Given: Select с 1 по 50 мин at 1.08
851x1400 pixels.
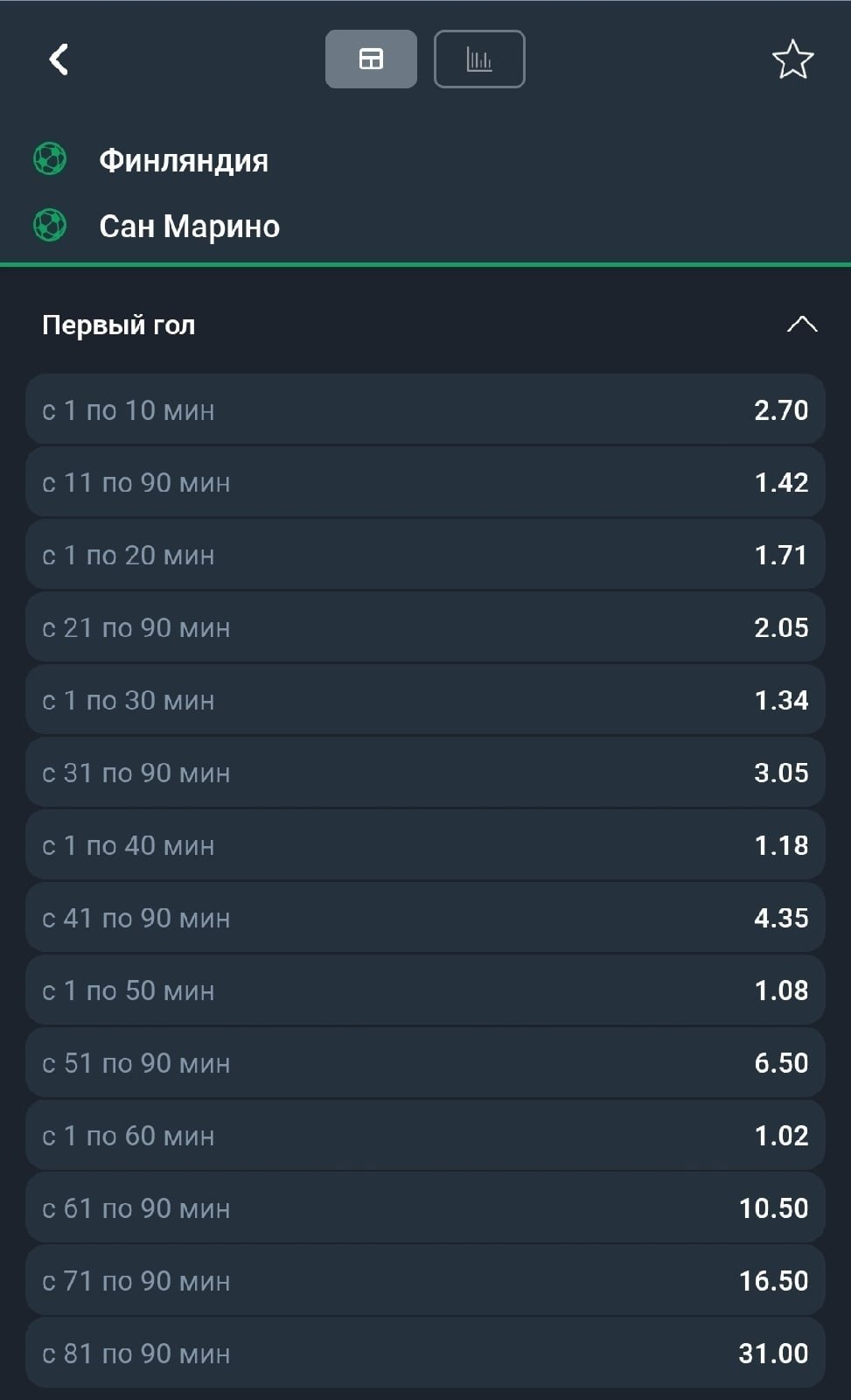Looking at the screenshot, I should (425, 990).
